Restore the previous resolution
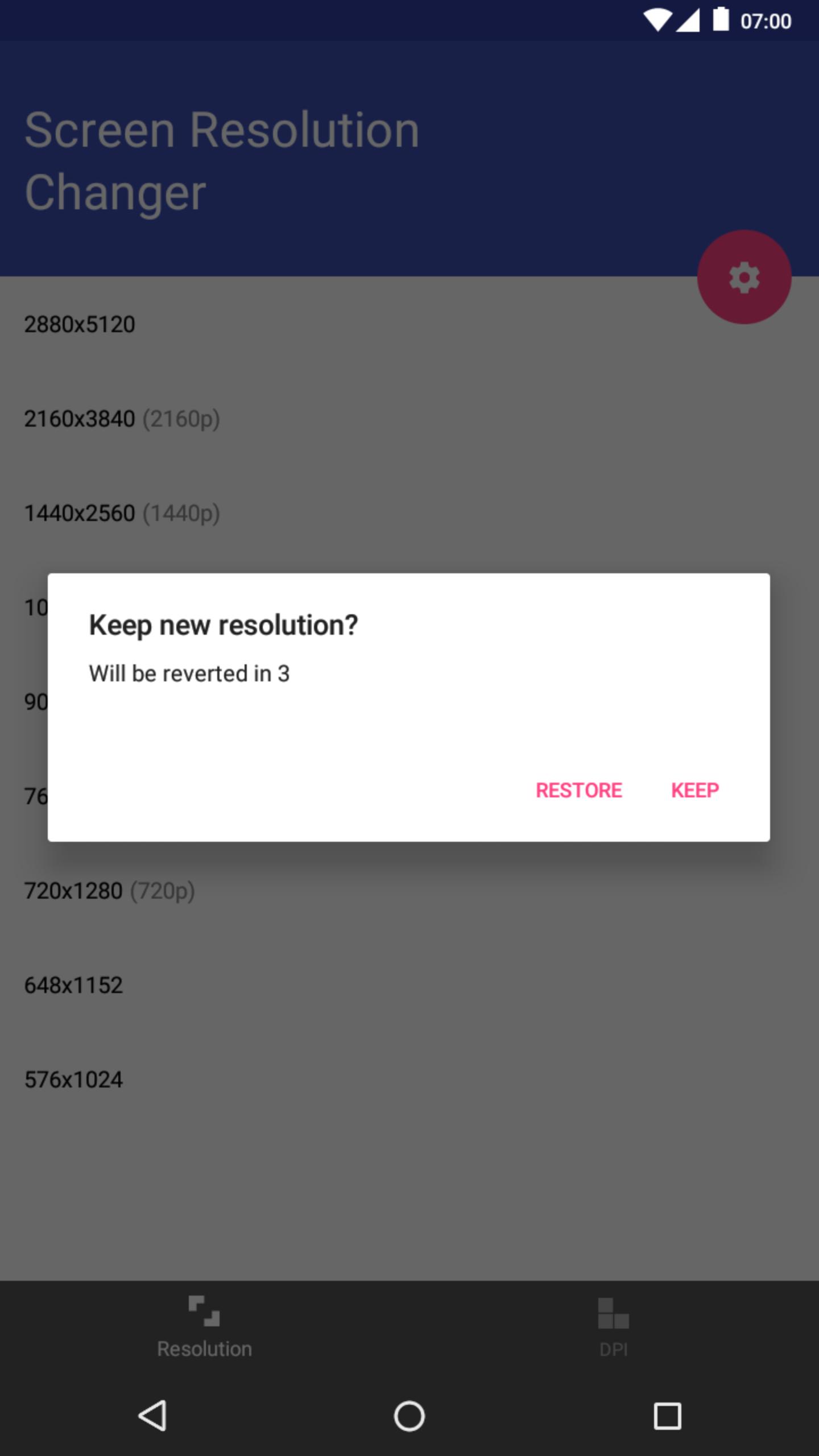 pos(578,790)
